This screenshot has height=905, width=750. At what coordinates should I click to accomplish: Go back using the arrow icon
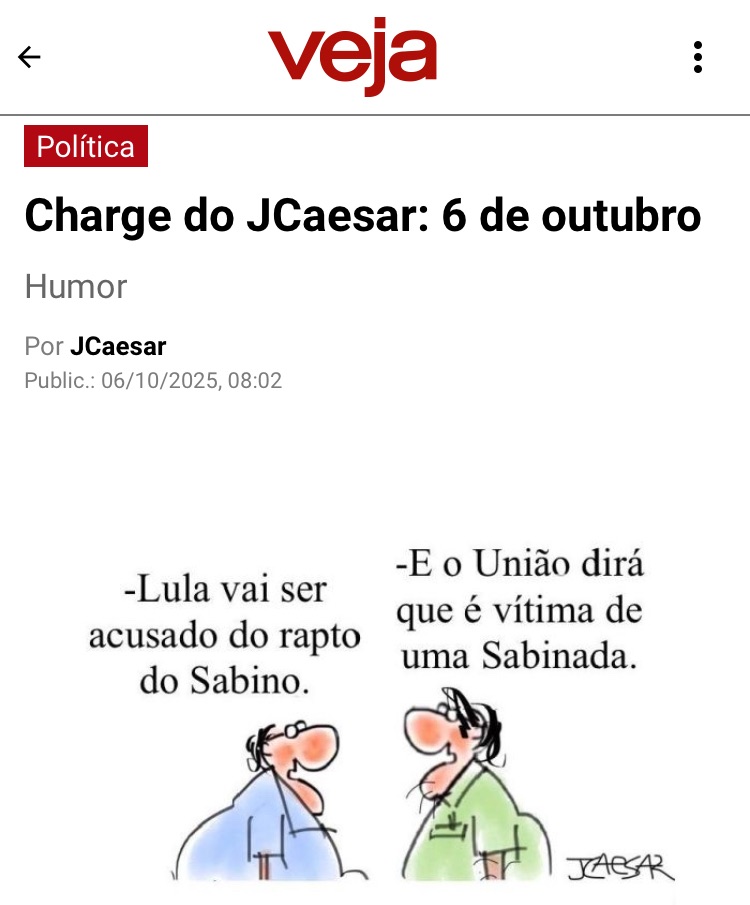pos(30,57)
